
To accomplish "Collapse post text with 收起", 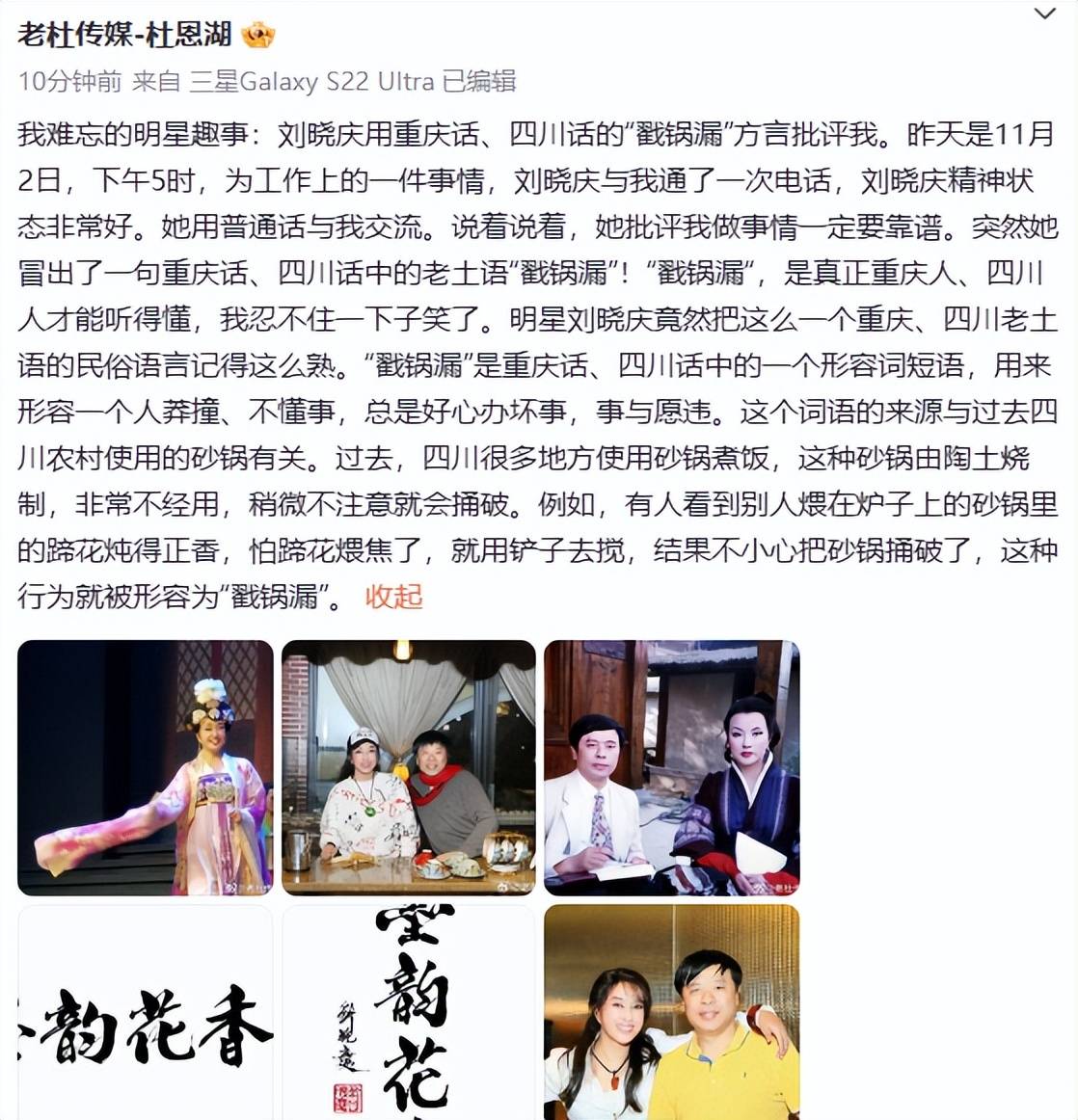I will pyautogui.click(x=393, y=597).
